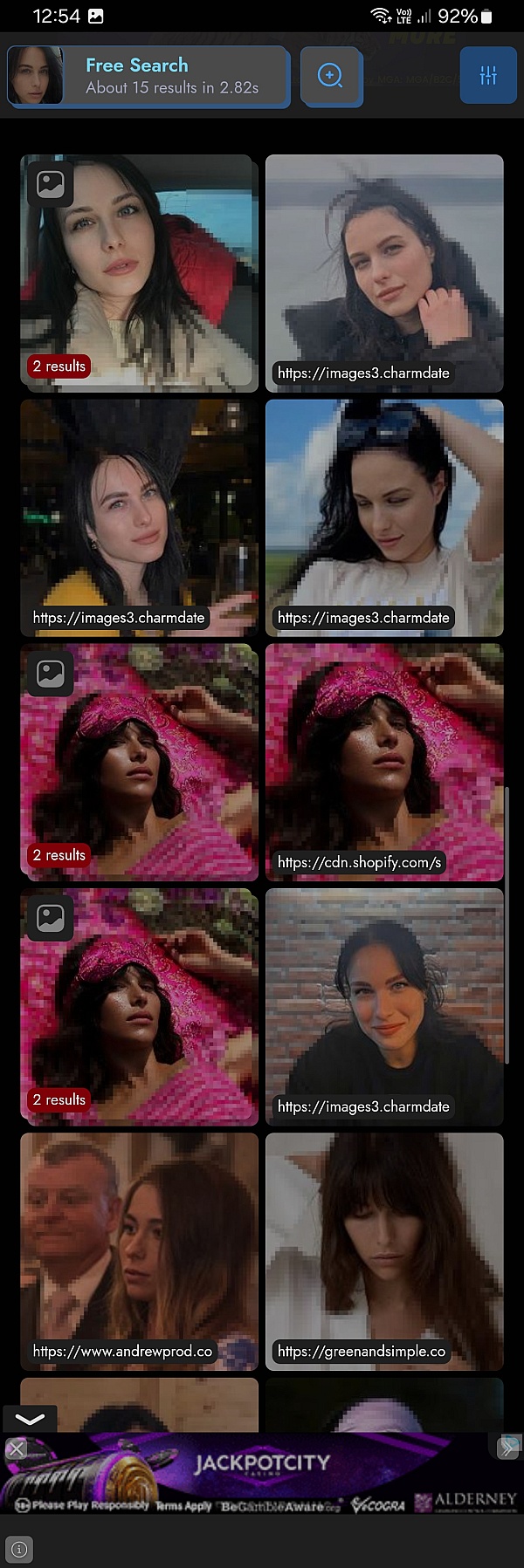Open charmdate result with brick wall background

click(384, 1006)
